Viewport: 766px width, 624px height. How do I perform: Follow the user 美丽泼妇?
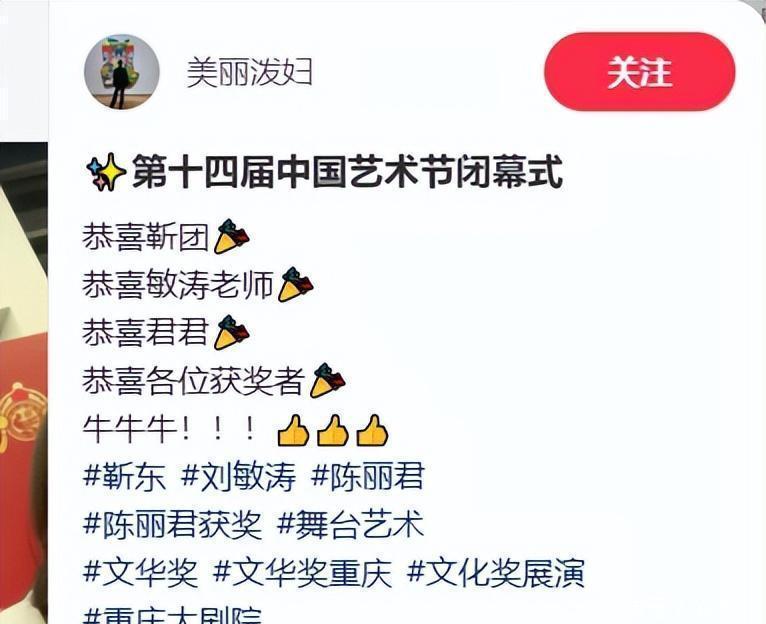639,72
